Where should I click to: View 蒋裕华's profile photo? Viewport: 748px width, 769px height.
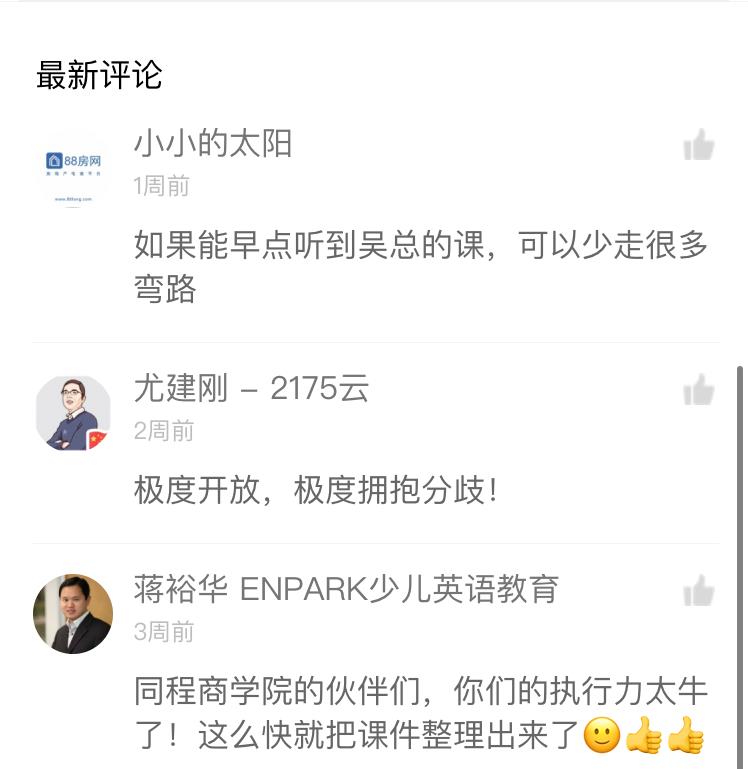point(72,614)
